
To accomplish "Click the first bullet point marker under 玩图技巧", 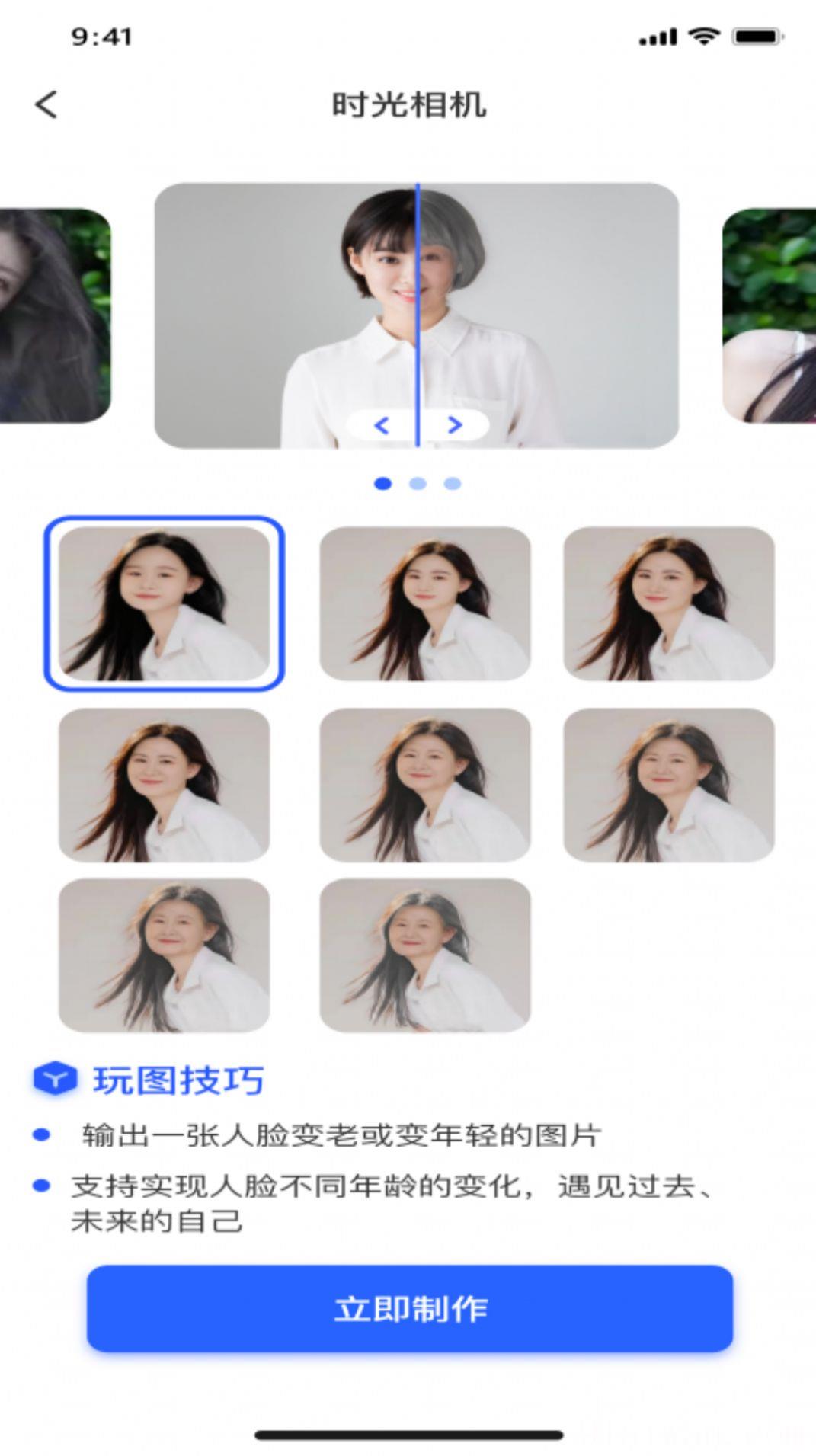I will coord(40,1135).
